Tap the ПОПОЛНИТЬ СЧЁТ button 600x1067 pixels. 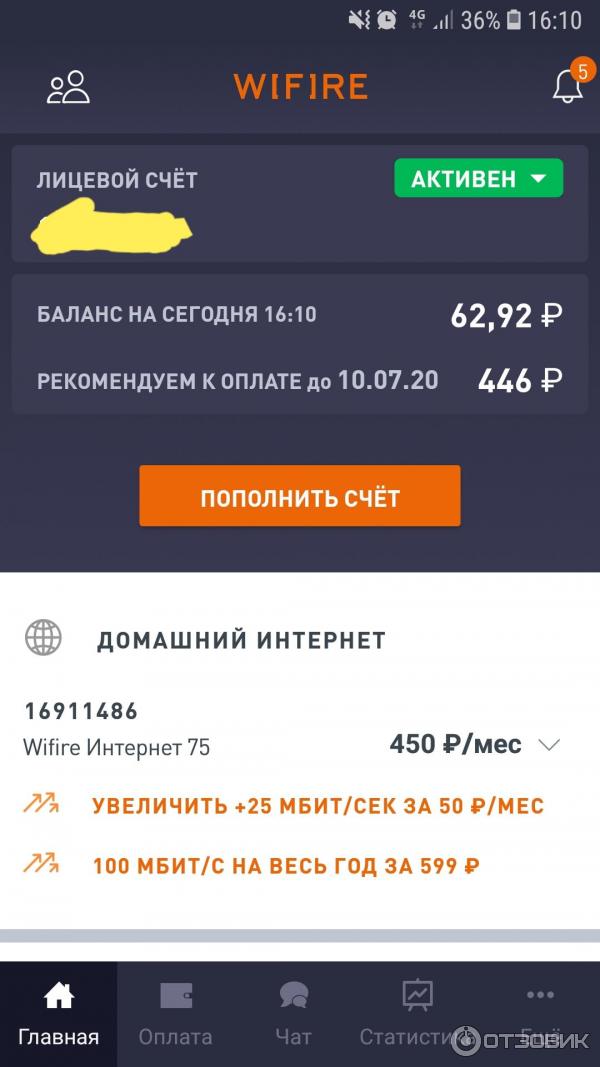[300, 496]
